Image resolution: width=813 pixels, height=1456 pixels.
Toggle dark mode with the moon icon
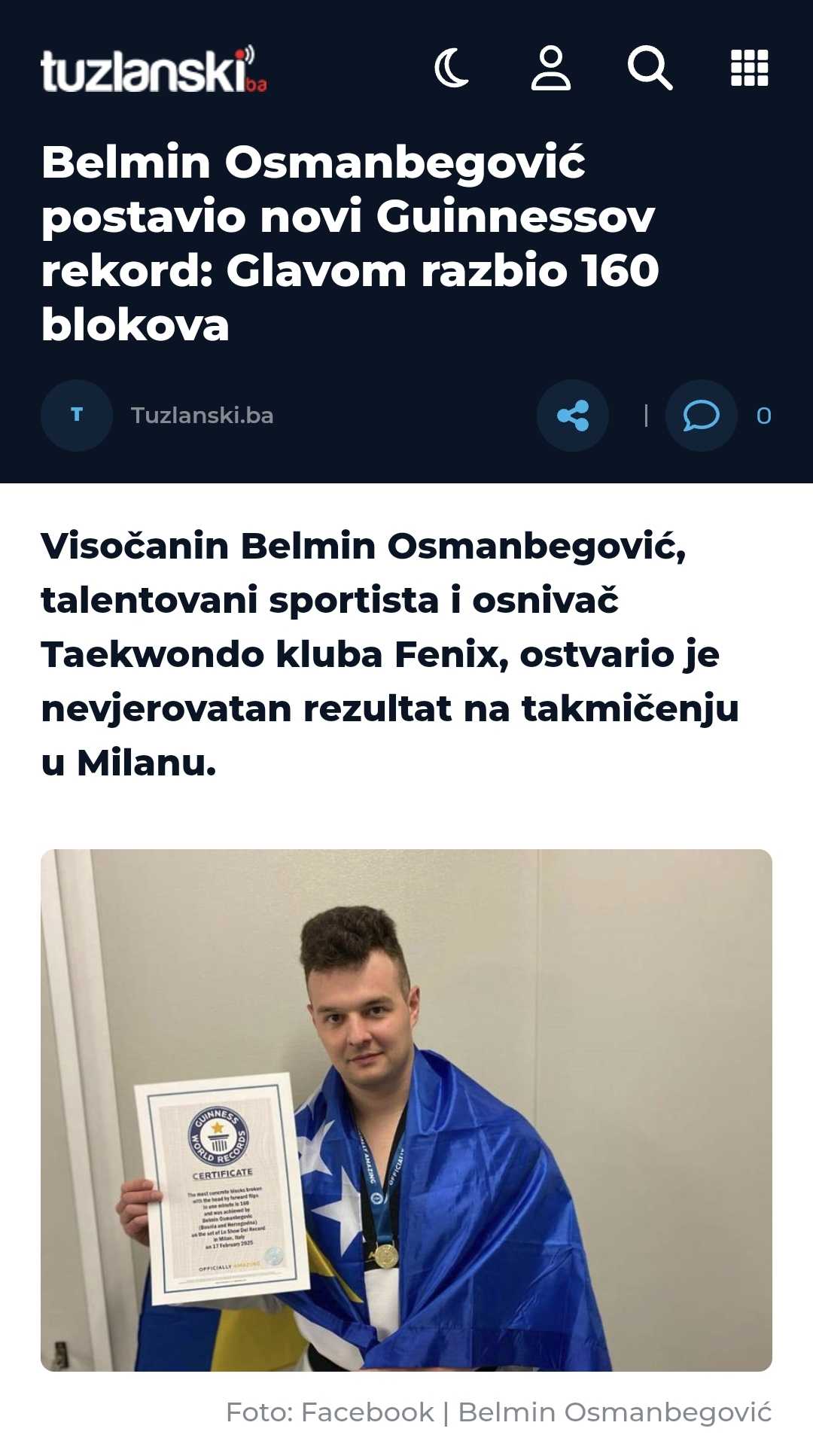(452, 68)
